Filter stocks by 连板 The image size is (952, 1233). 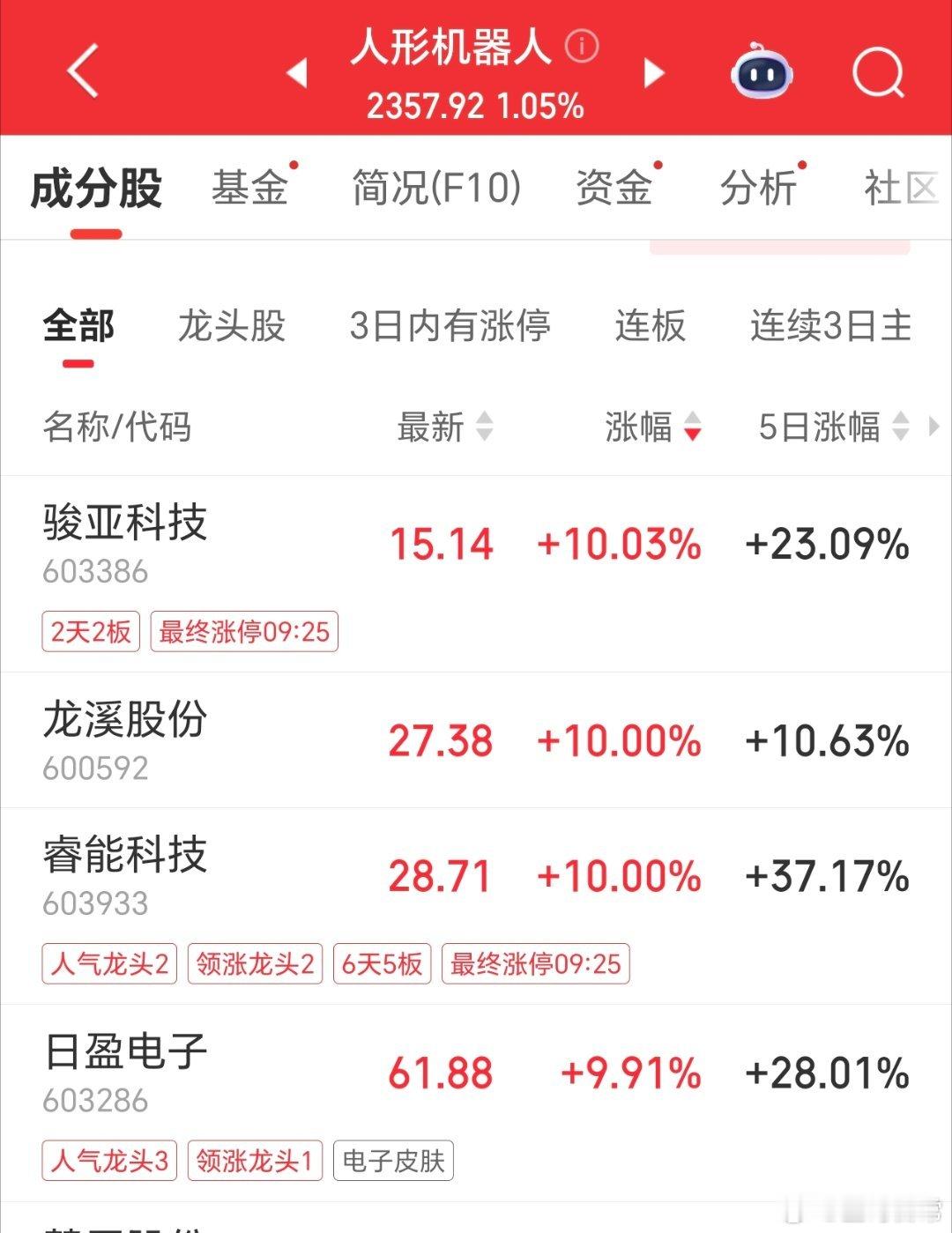pyautogui.click(x=648, y=327)
